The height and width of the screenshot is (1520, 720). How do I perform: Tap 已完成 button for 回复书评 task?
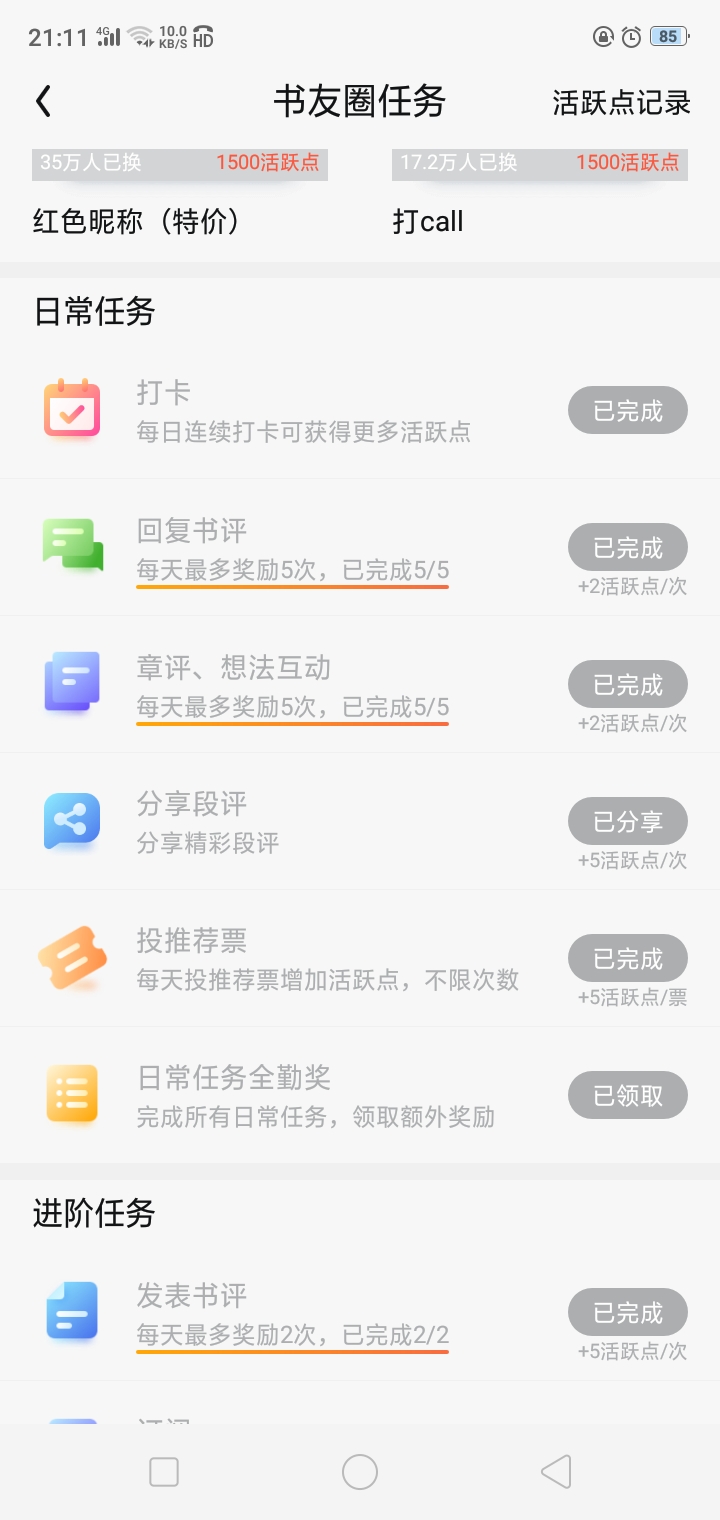point(628,548)
